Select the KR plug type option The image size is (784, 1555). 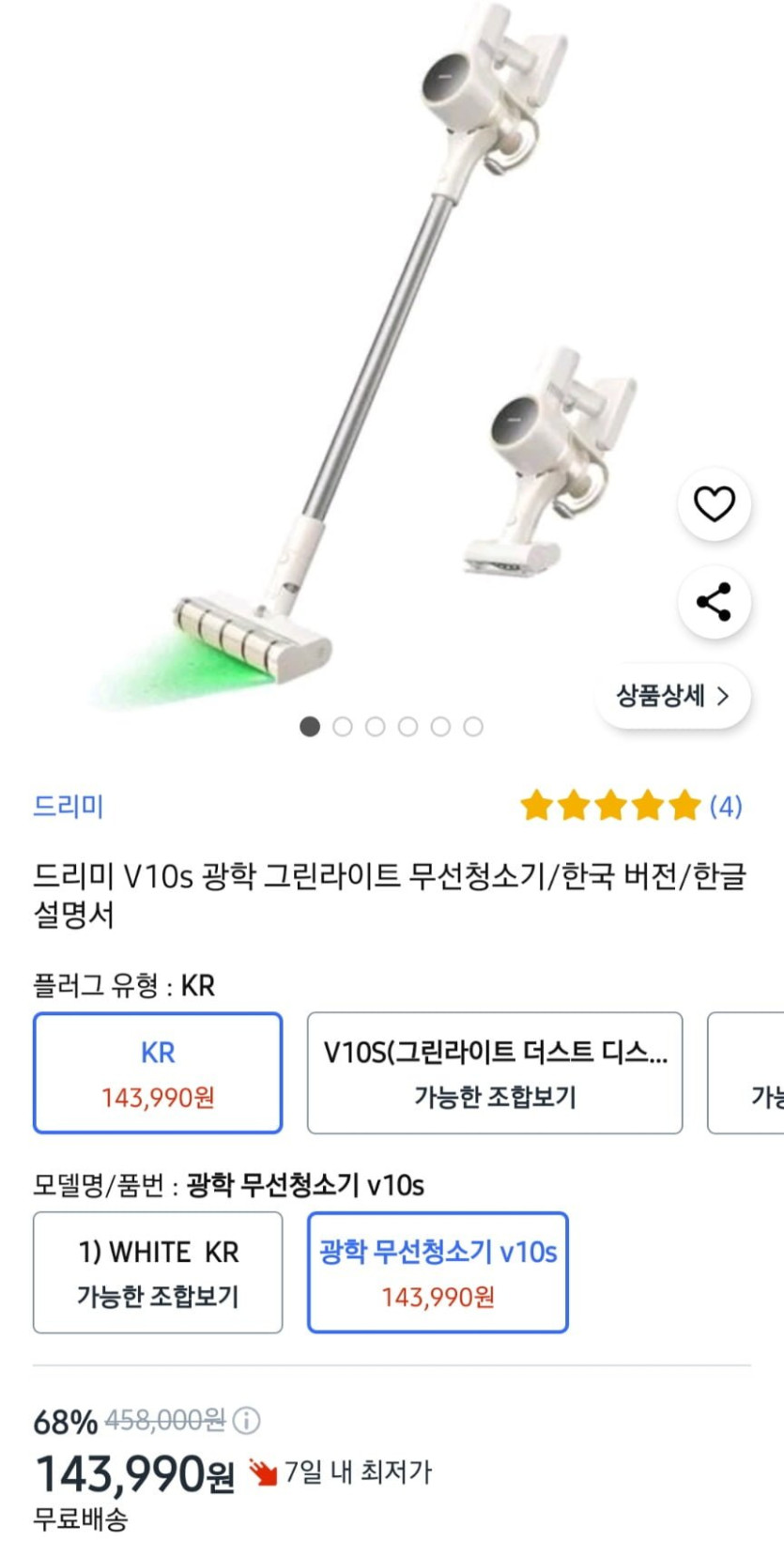158,1072
